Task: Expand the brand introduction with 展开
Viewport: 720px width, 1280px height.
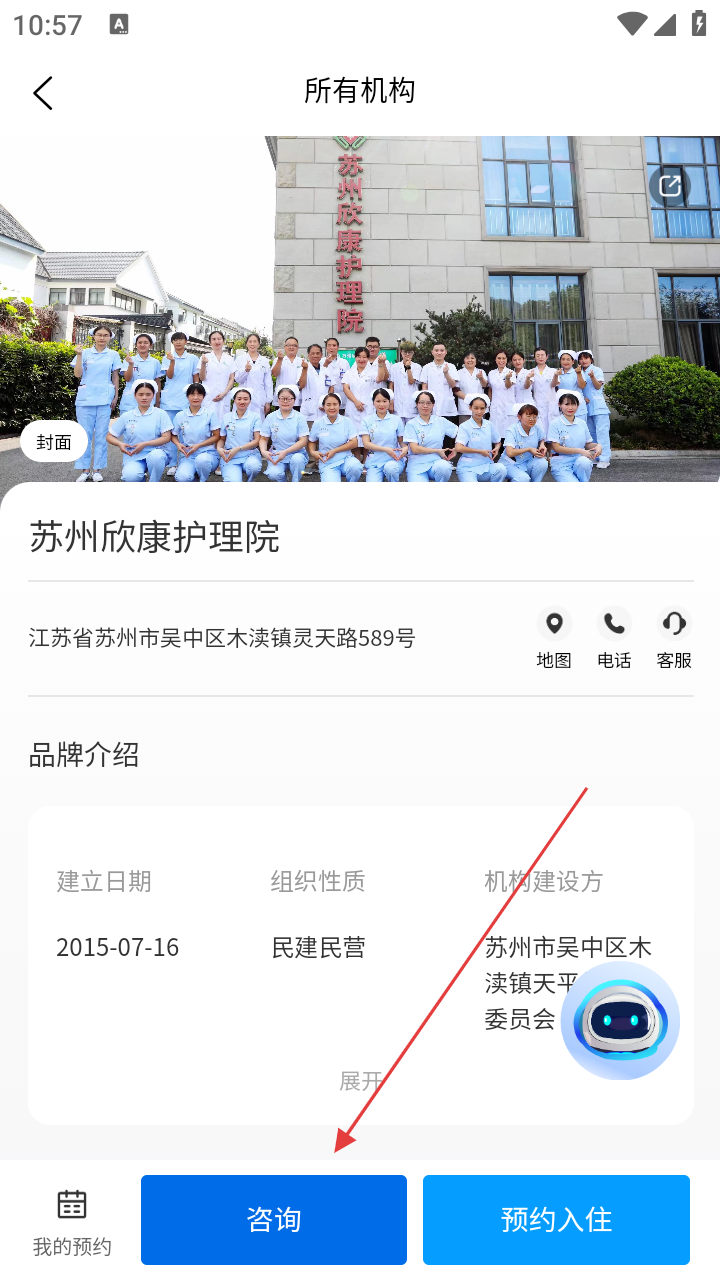Action: tap(360, 1081)
